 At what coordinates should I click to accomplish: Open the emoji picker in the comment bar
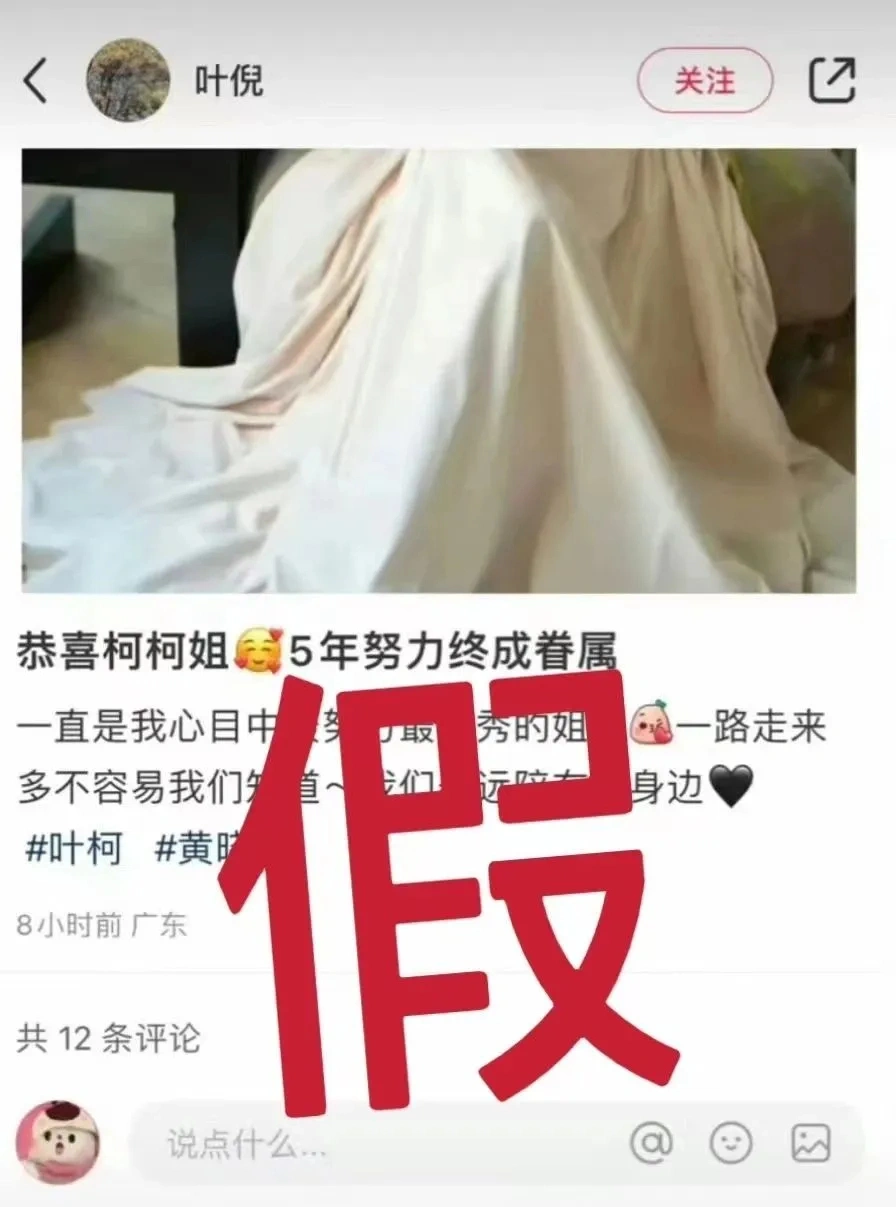click(x=731, y=1142)
